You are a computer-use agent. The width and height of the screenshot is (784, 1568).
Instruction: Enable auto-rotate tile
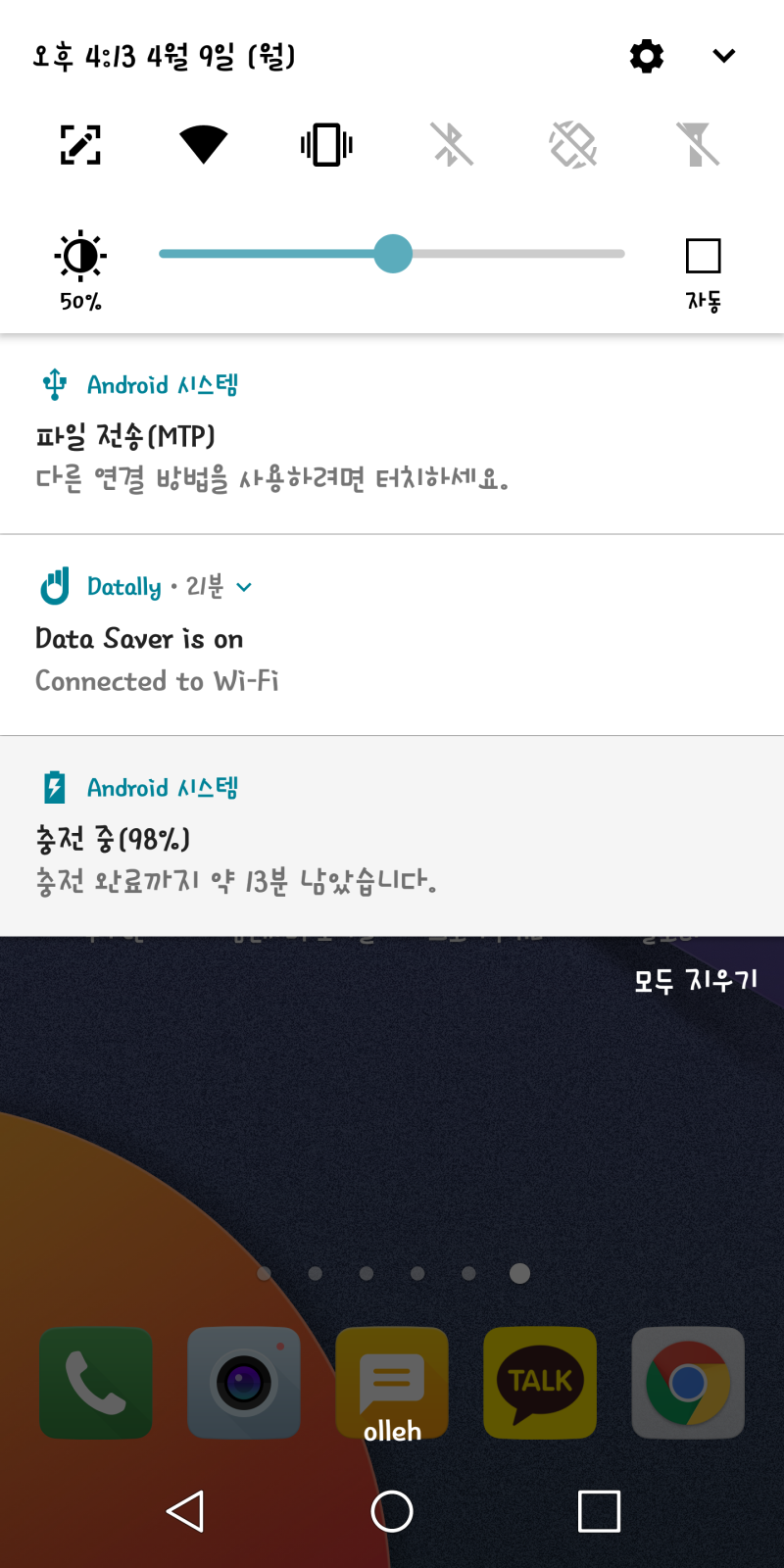tap(573, 145)
